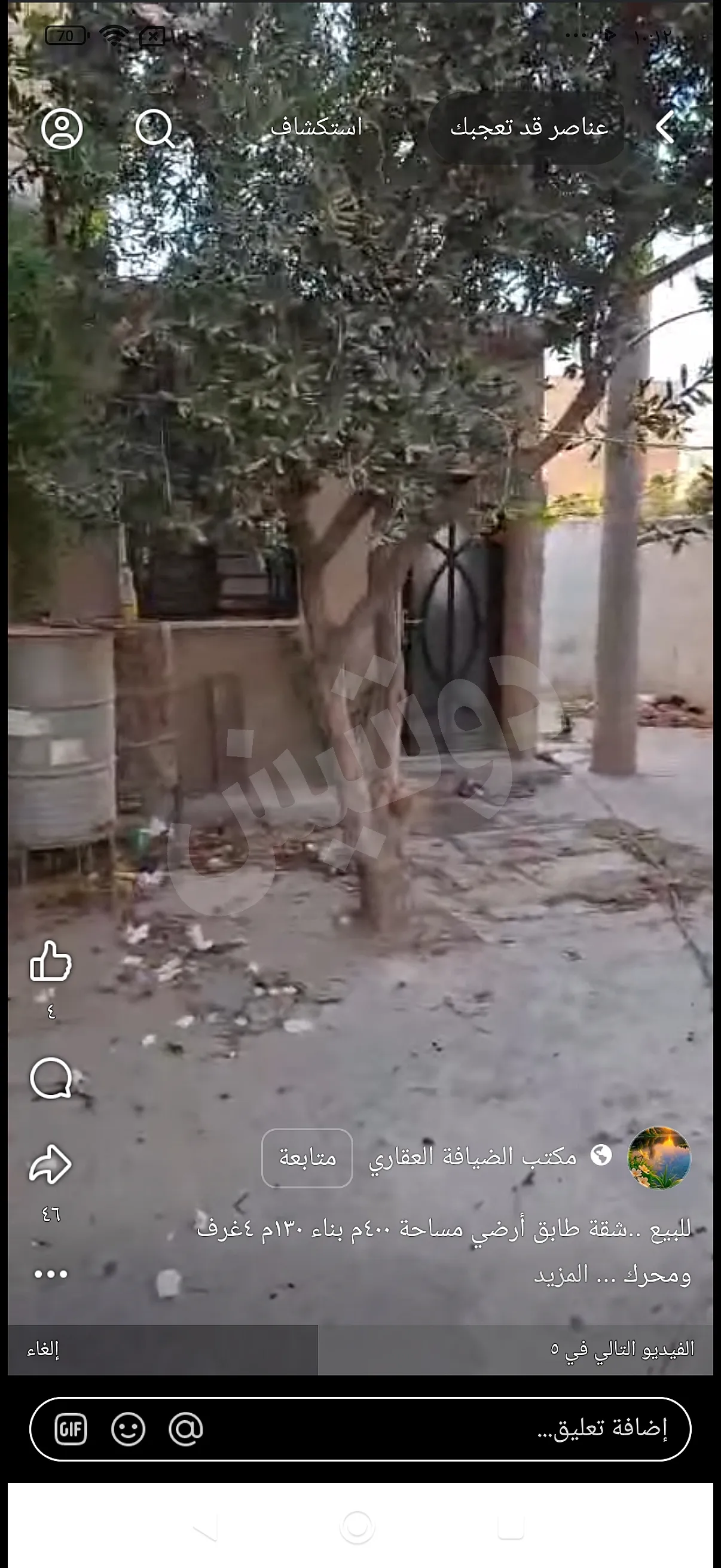Switch to the استكشاف tab
The image size is (721, 1568).
pyautogui.click(x=316, y=127)
